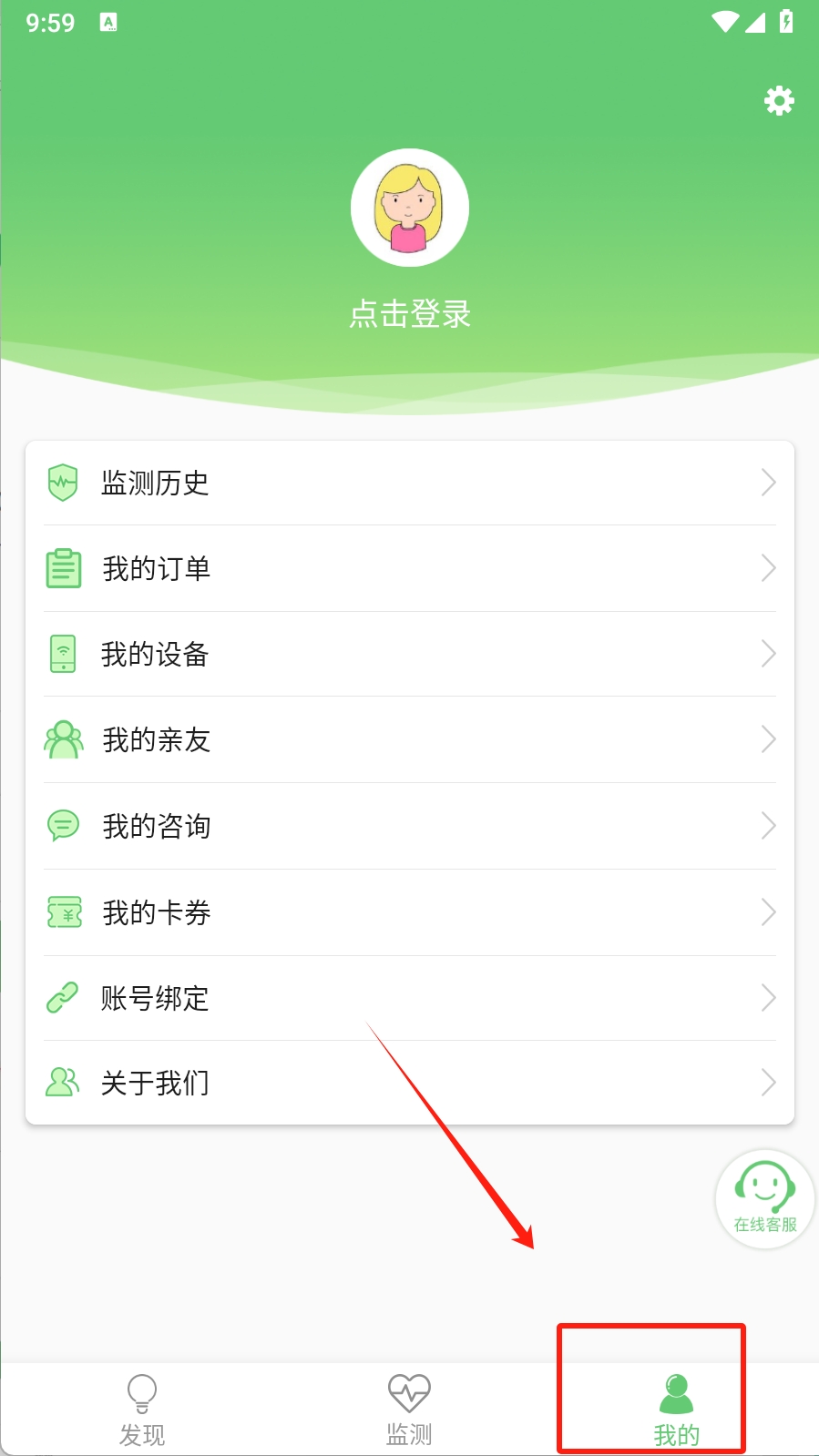Open 关于我们 about us
Screen dimensions: 819x1456
(410, 1083)
